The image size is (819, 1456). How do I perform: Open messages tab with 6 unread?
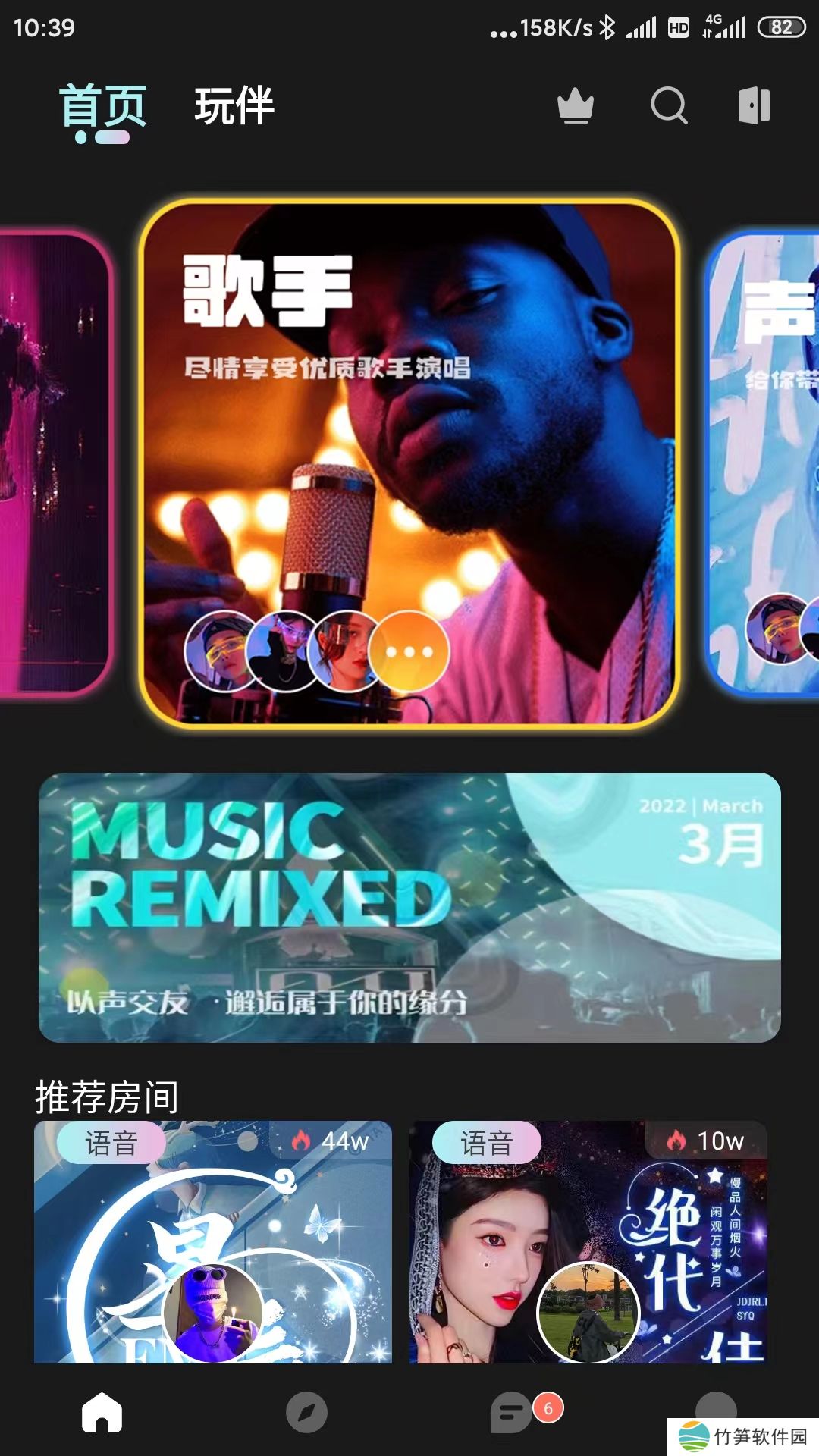click(512, 1412)
